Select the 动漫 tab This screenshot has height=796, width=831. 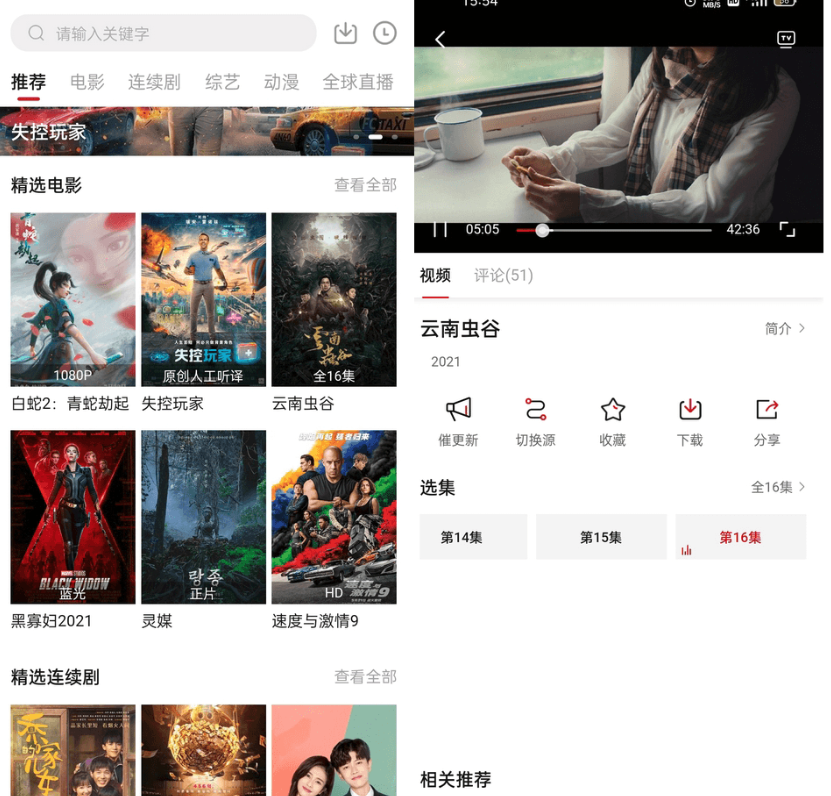coord(281,82)
